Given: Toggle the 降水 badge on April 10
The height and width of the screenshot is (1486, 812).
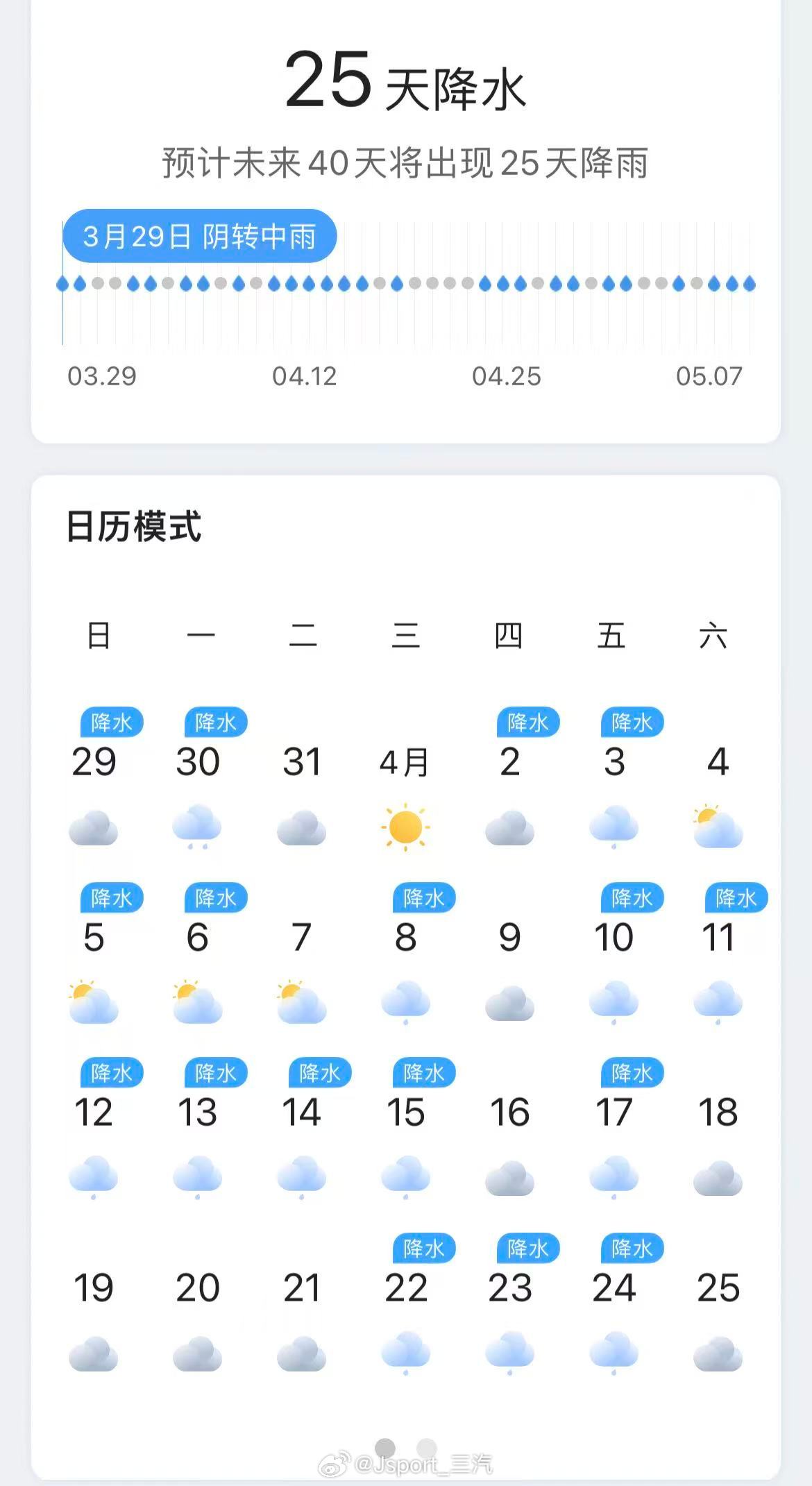Looking at the screenshot, I should (x=632, y=897).
